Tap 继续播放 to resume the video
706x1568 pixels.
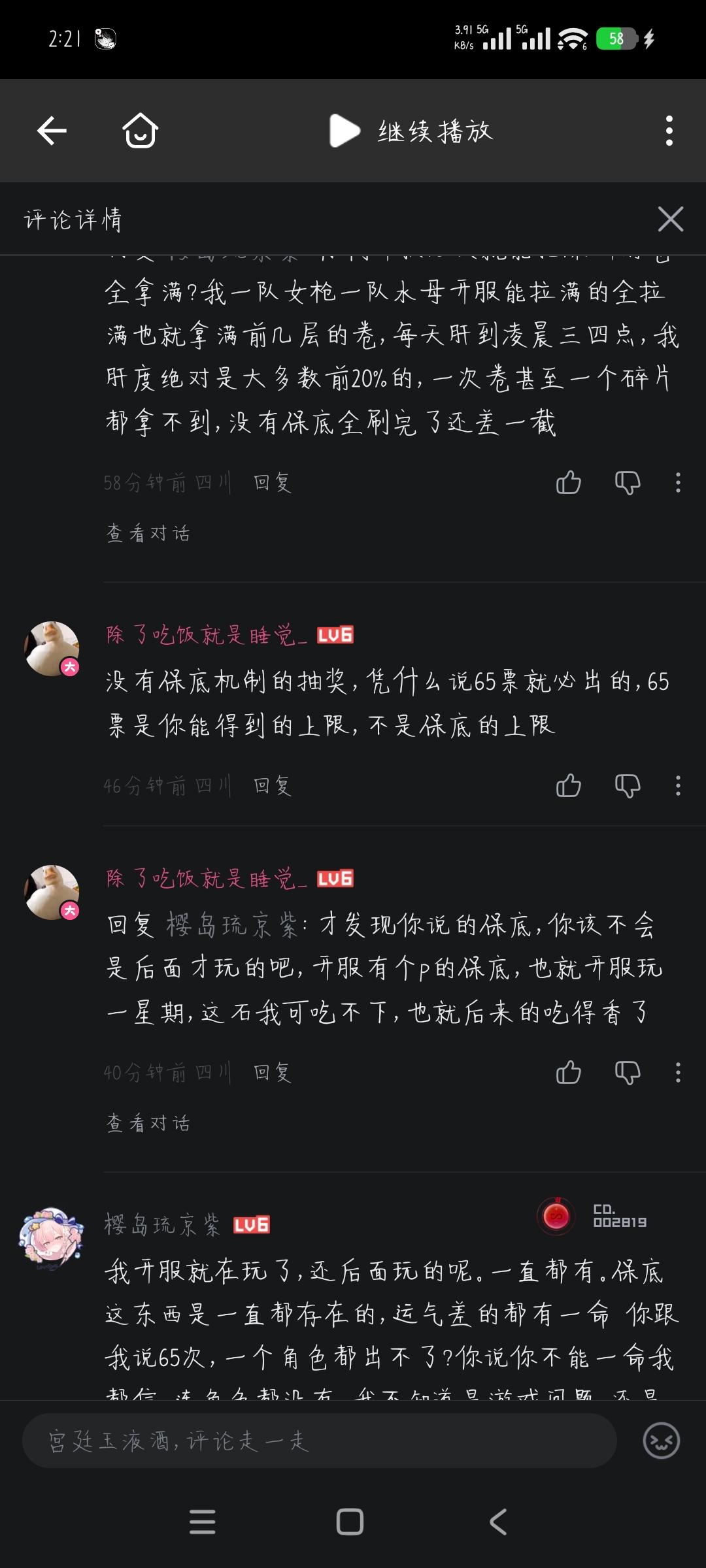click(412, 131)
